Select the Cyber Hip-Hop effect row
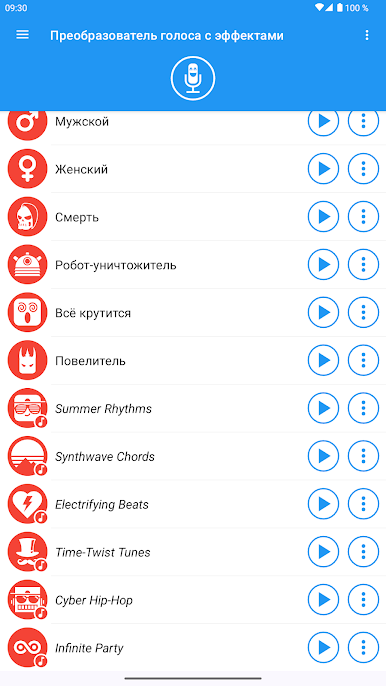The image size is (386, 686). click(193, 600)
